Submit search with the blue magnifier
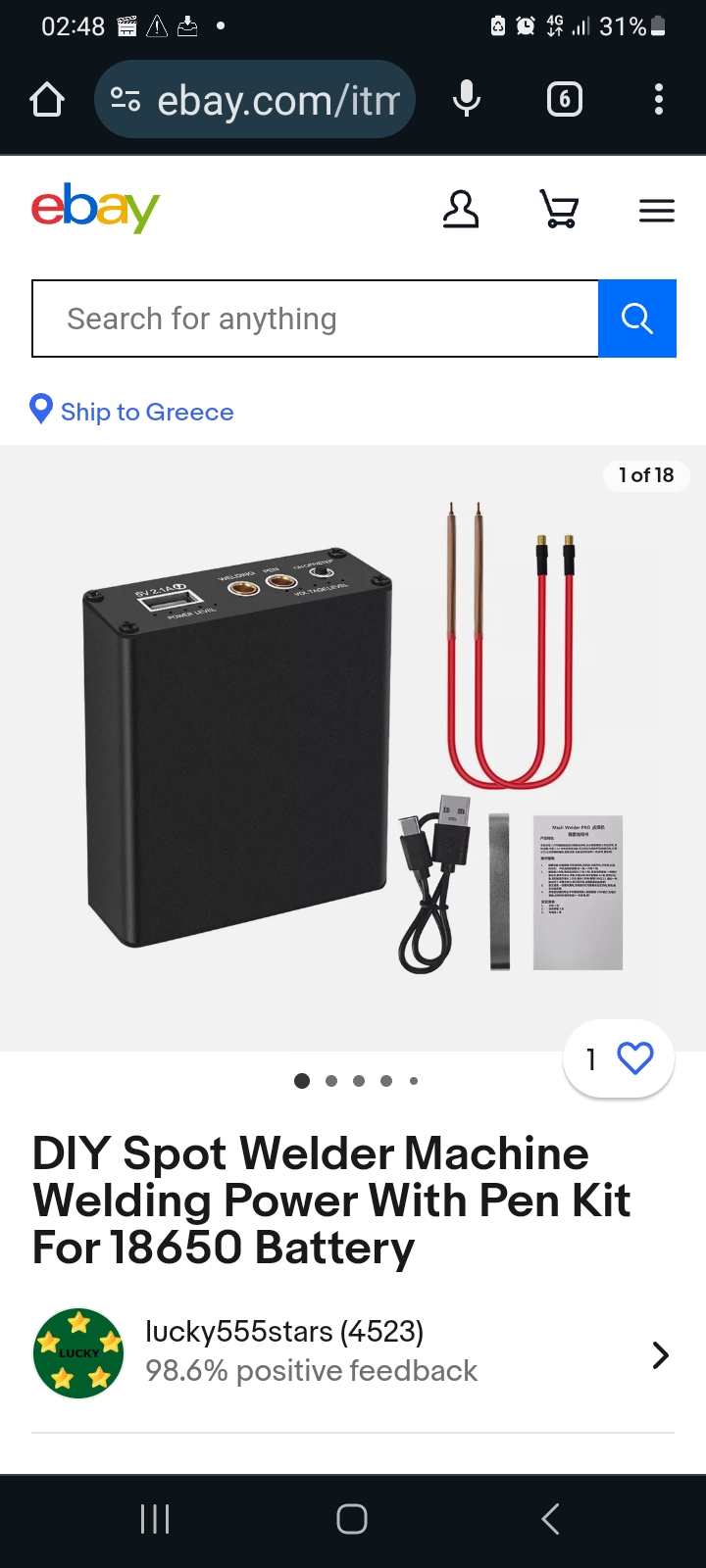Screen dimensions: 706x1568 [637, 318]
